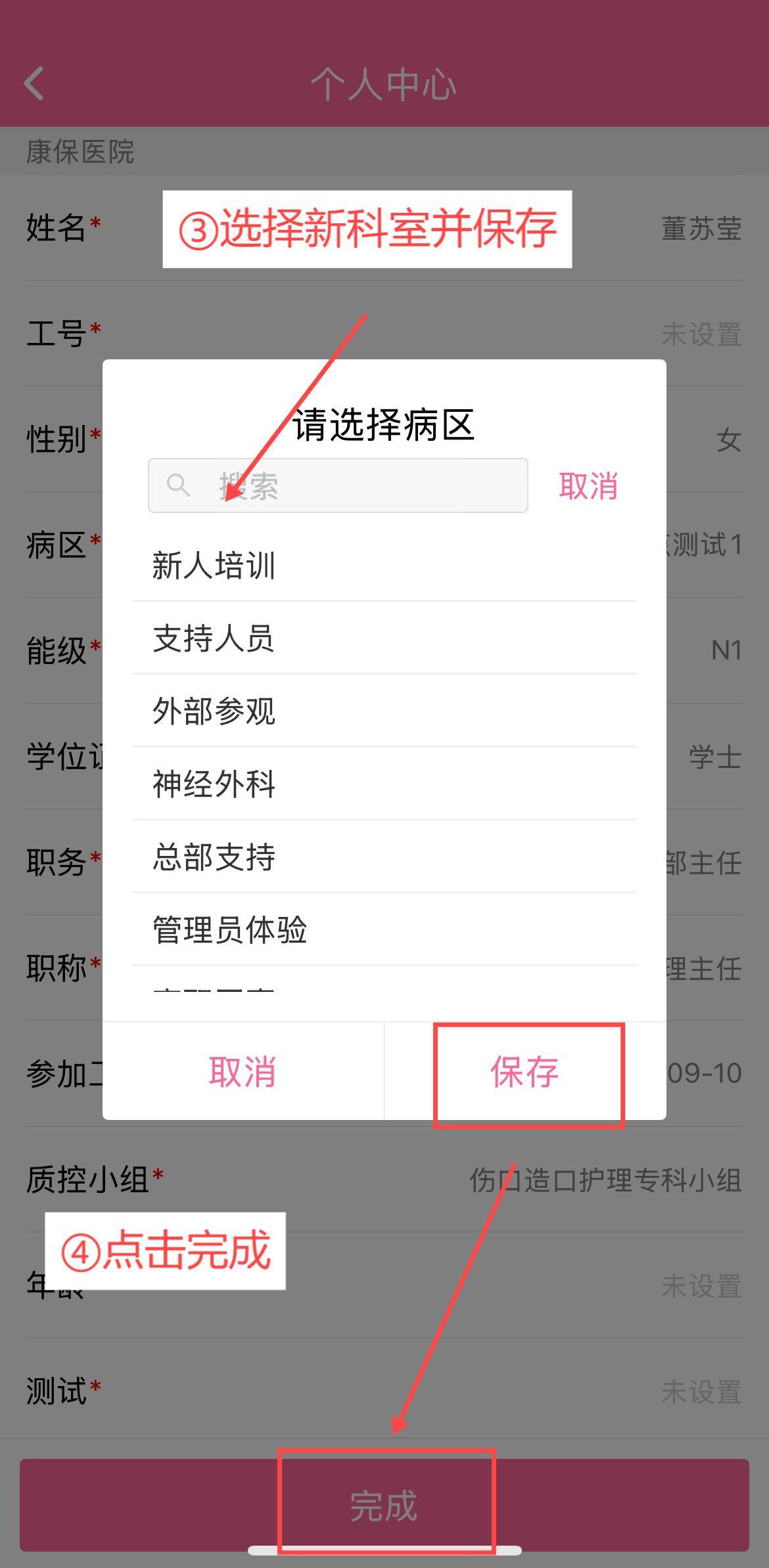This screenshot has width=769, height=1568.
Task: Select the 新人培训 ward
Action: pos(384,566)
